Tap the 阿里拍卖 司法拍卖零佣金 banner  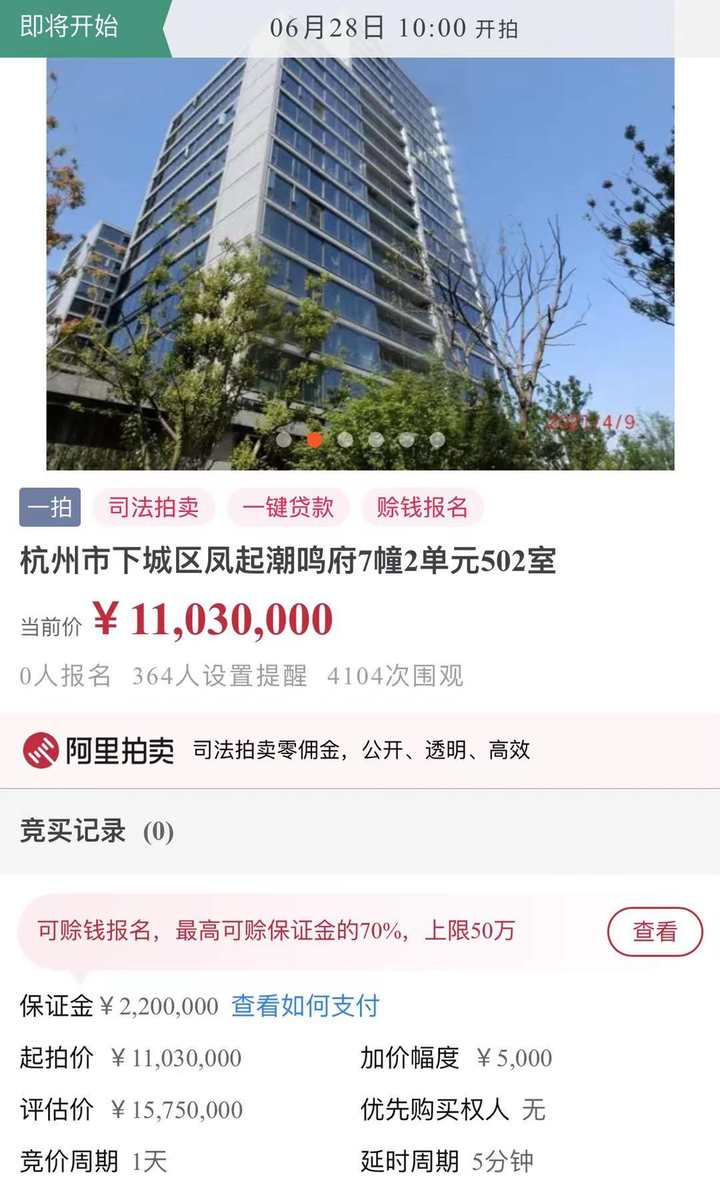(360, 750)
